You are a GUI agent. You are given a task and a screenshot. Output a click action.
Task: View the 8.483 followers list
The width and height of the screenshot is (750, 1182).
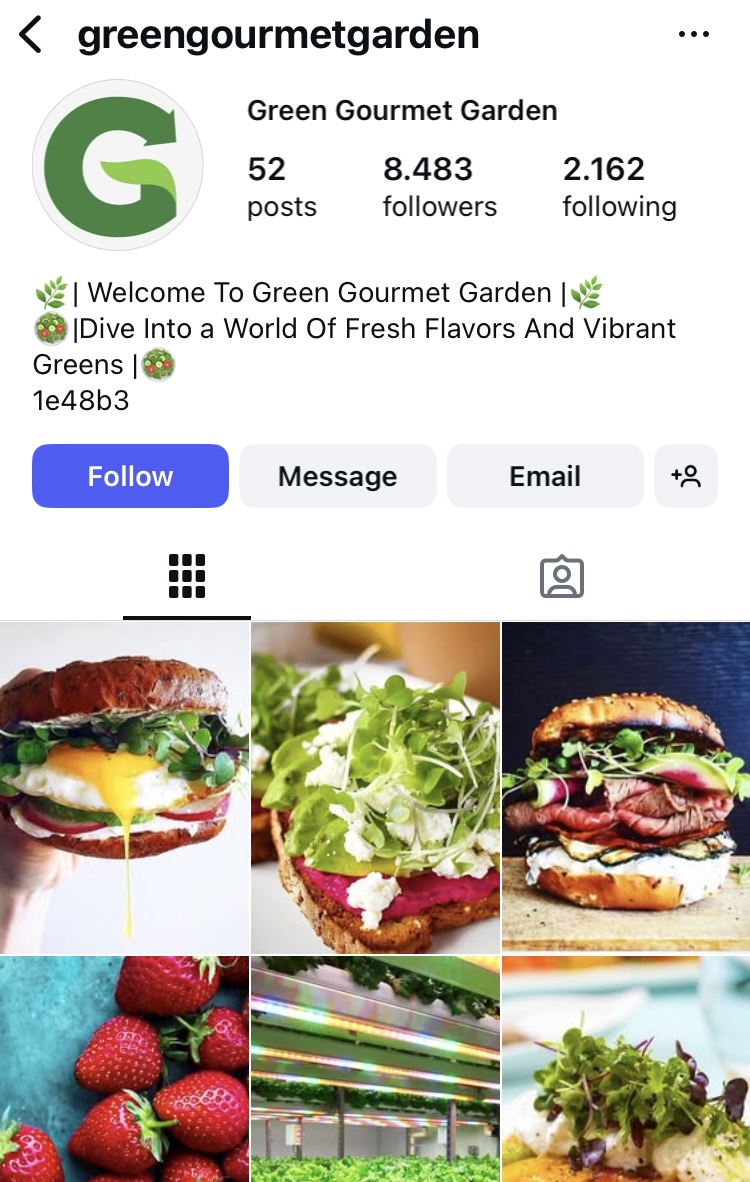[x=439, y=186]
